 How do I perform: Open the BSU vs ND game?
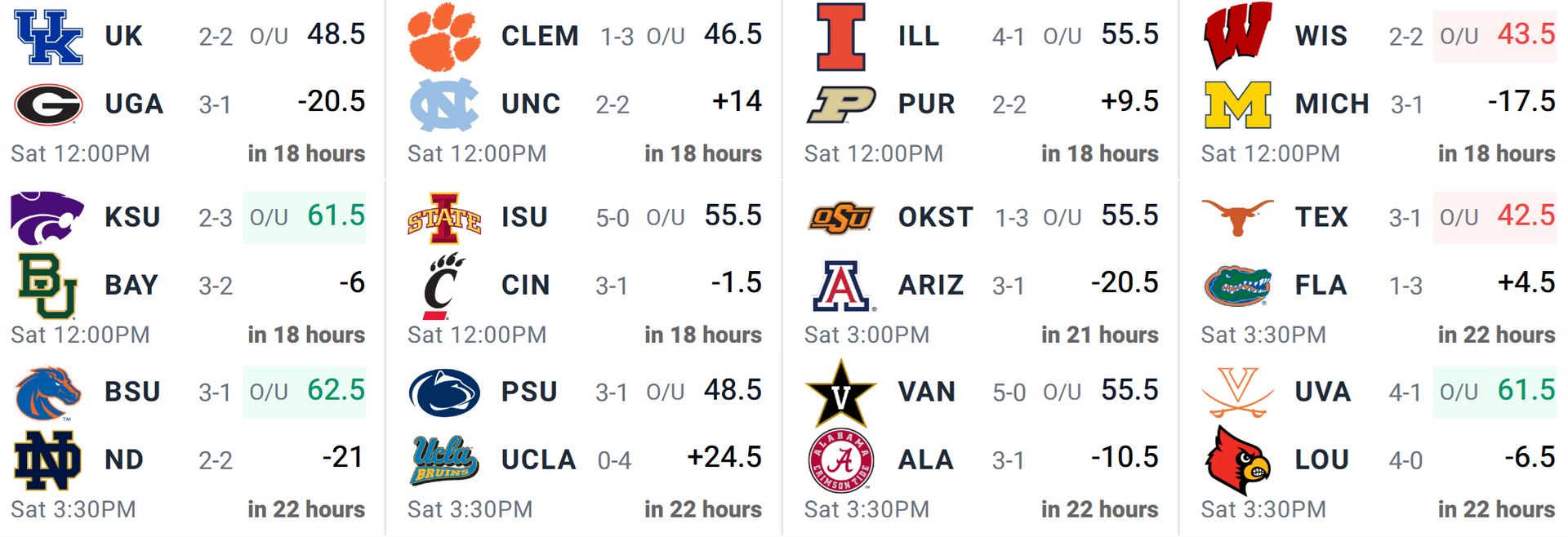pyautogui.click(x=188, y=442)
